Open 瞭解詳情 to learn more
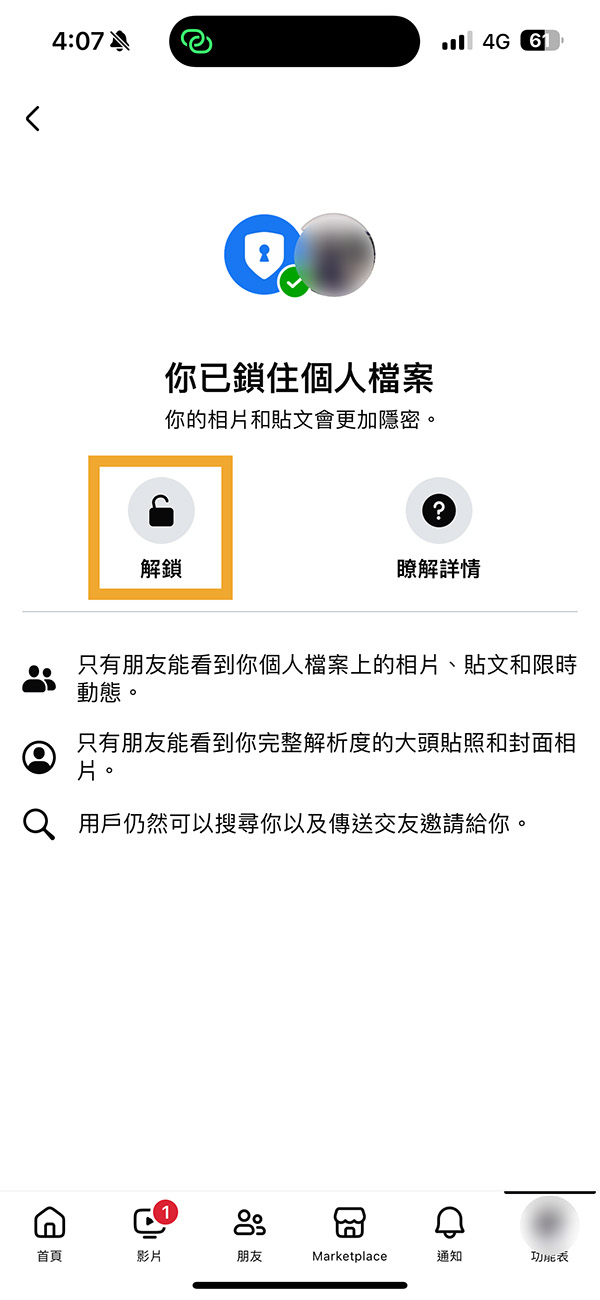The image size is (600, 1300). coord(438,528)
